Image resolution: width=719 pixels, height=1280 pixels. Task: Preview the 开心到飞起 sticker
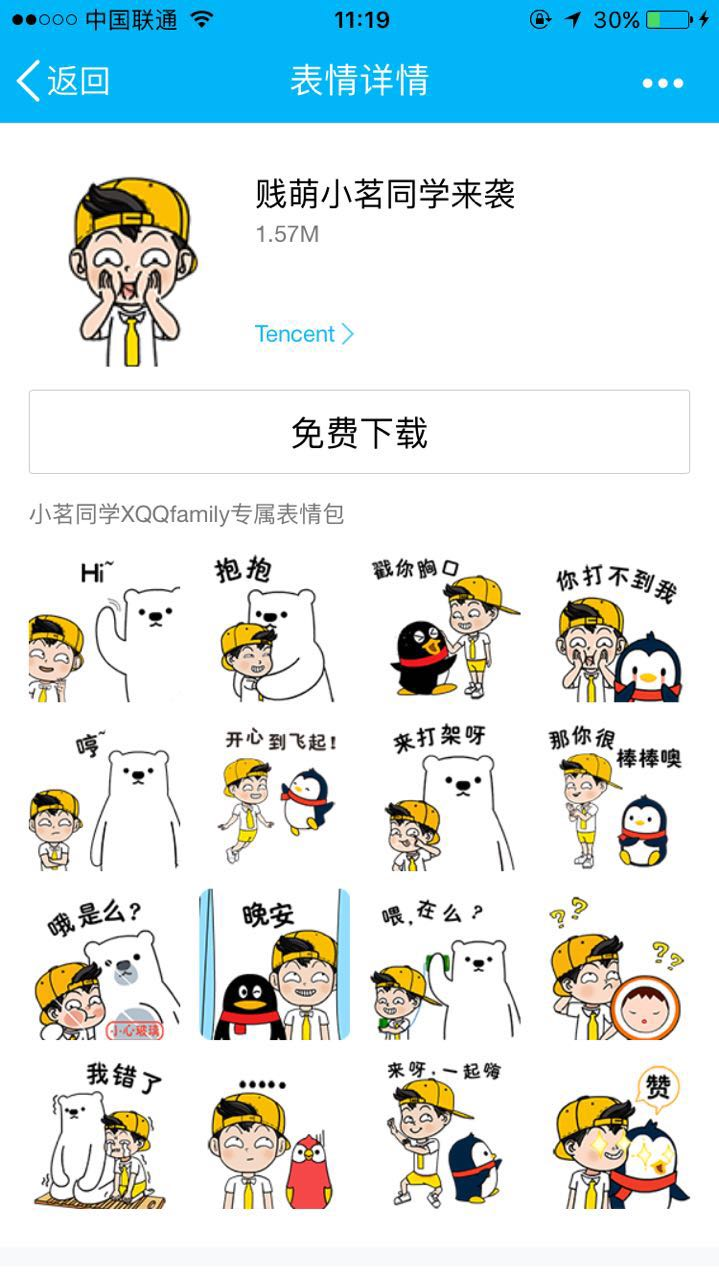[x=274, y=796]
